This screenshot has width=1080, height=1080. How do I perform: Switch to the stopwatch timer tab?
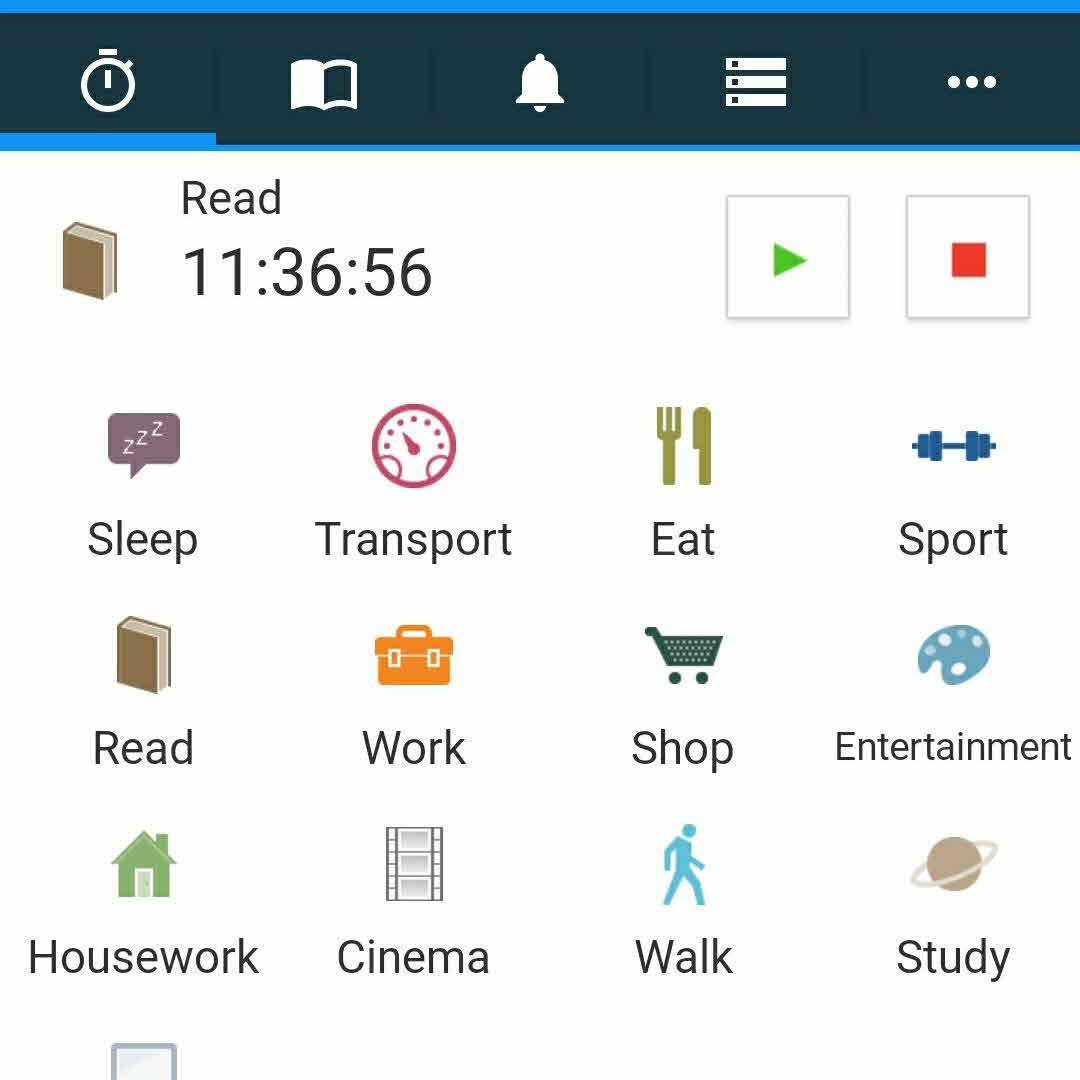click(x=108, y=81)
